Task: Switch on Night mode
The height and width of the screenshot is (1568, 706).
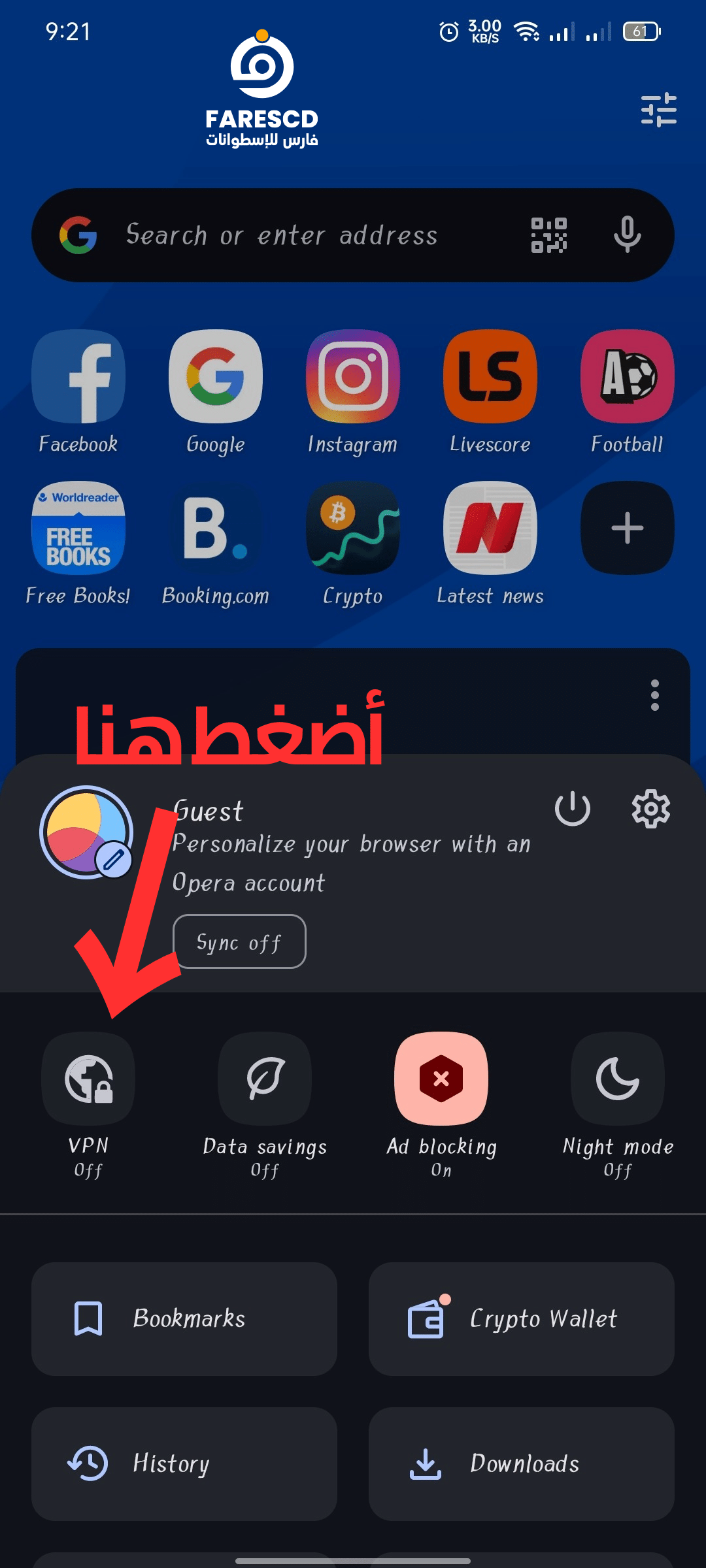Action: pos(618,1079)
